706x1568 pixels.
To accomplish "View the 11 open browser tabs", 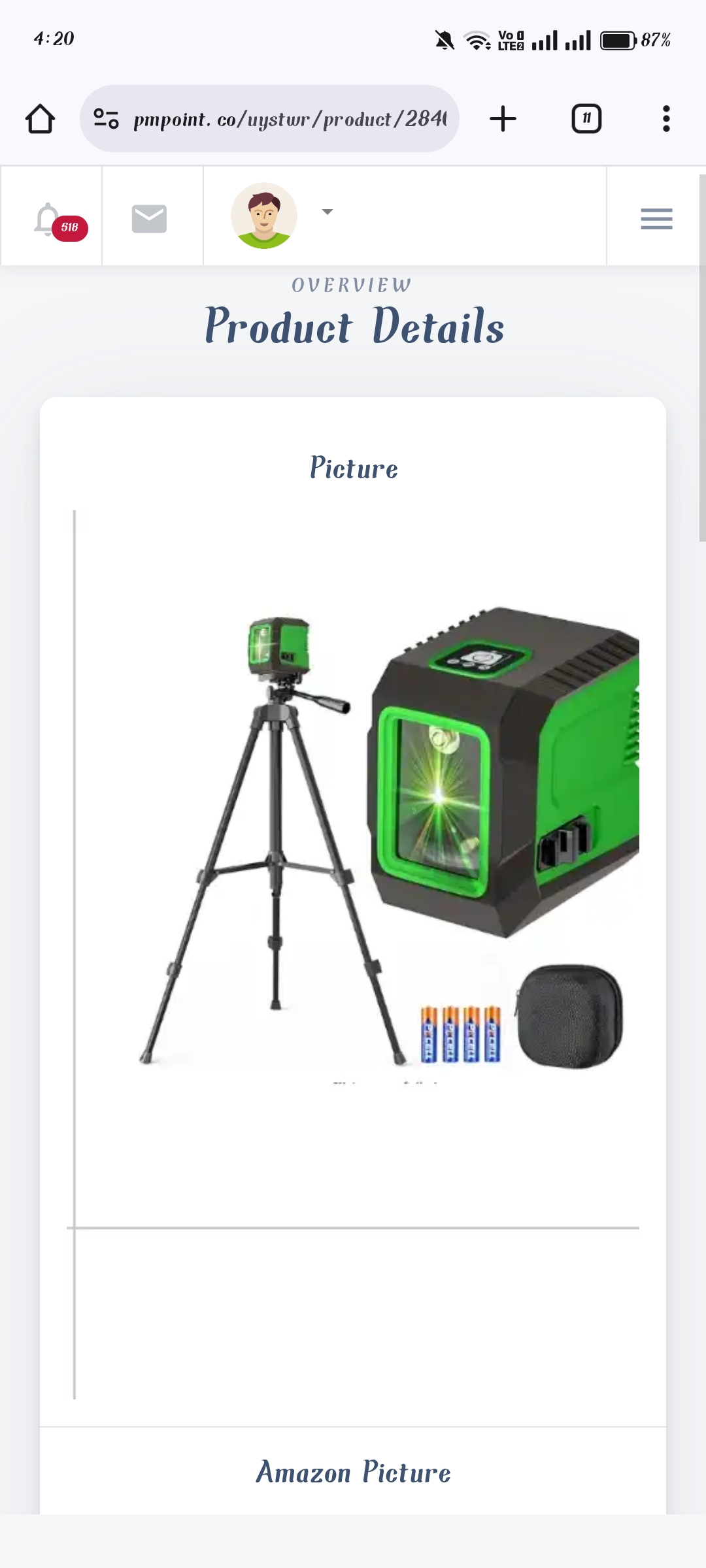I will pos(586,118).
